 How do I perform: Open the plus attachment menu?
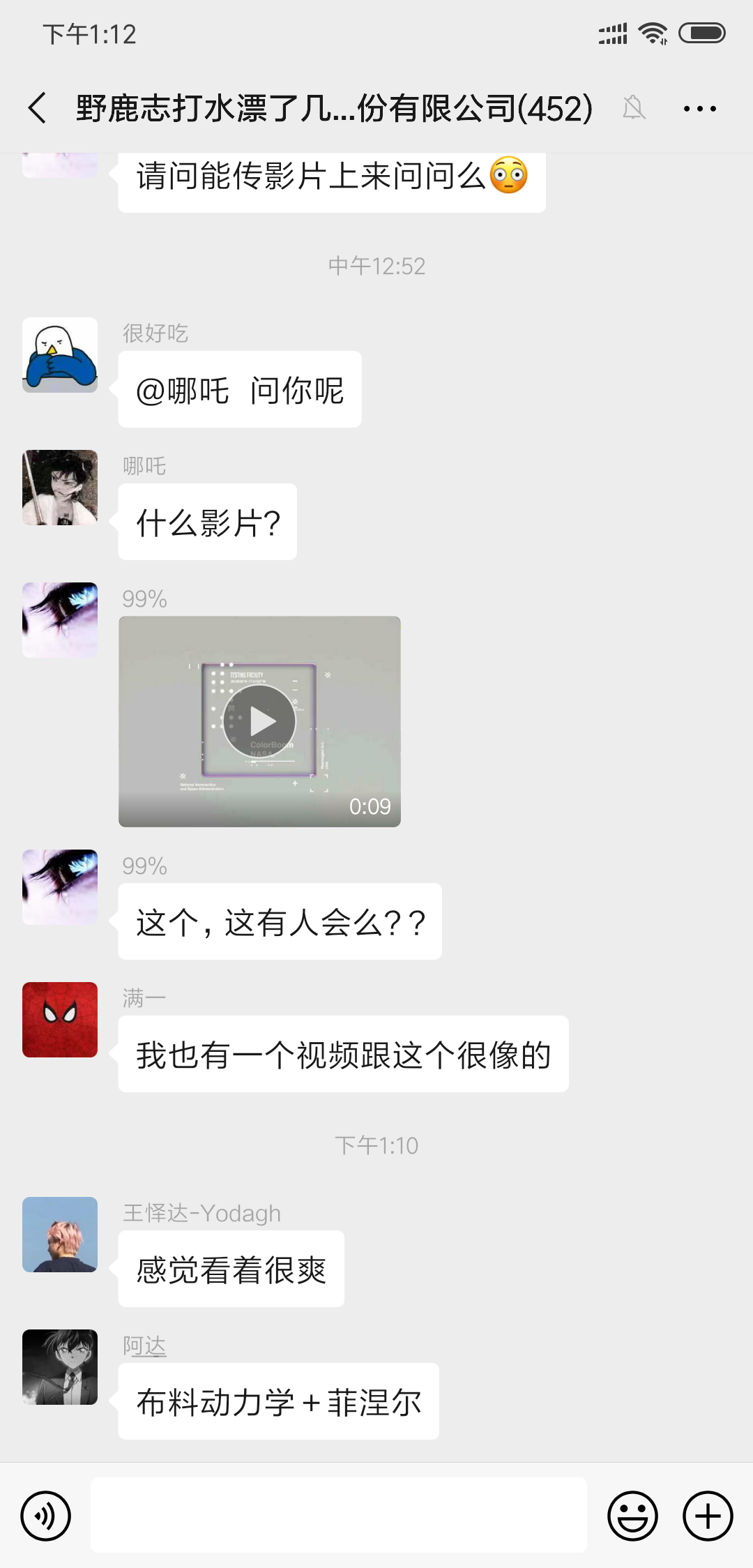tap(708, 1516)
